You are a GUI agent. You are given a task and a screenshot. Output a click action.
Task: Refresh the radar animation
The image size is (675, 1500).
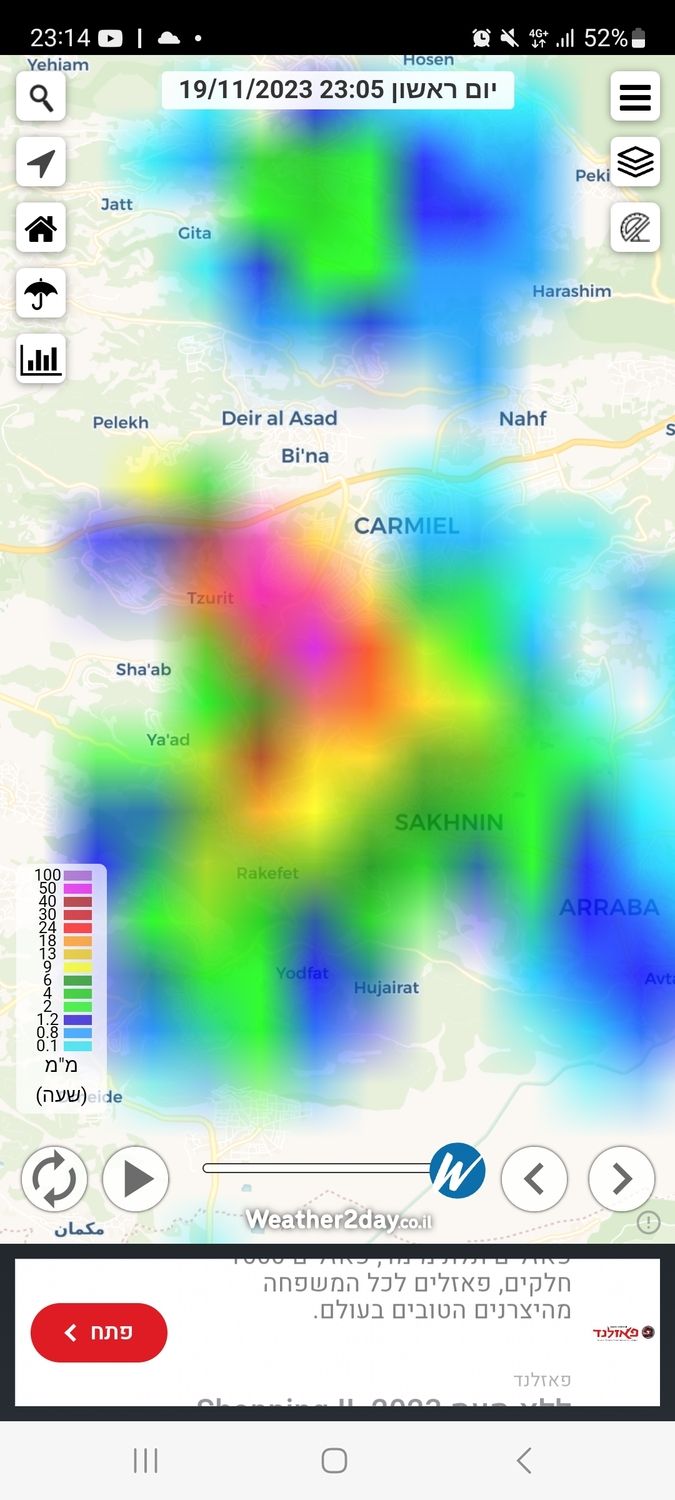[x=54, y=1179]
